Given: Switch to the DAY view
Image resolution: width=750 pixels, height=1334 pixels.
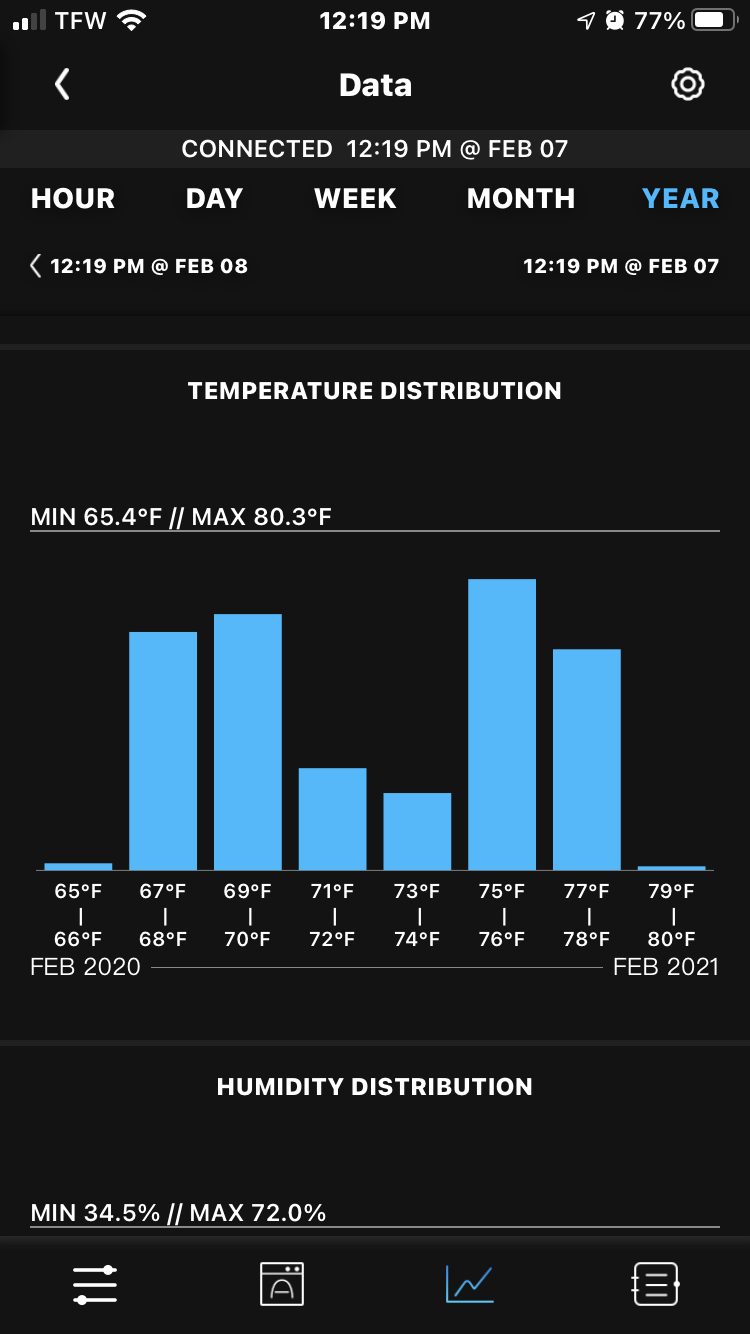Looking at the screenshot, I should tap(214, 198).
